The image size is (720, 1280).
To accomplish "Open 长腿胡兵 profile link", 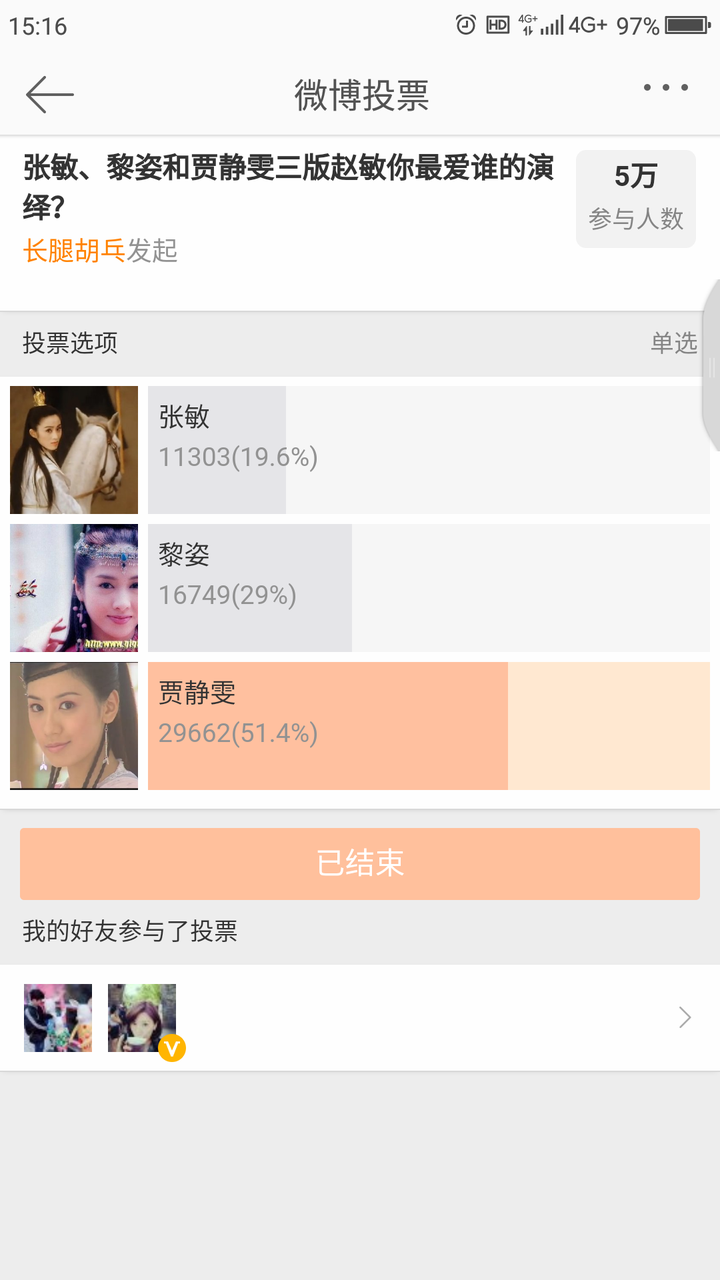I will (74, 250).
